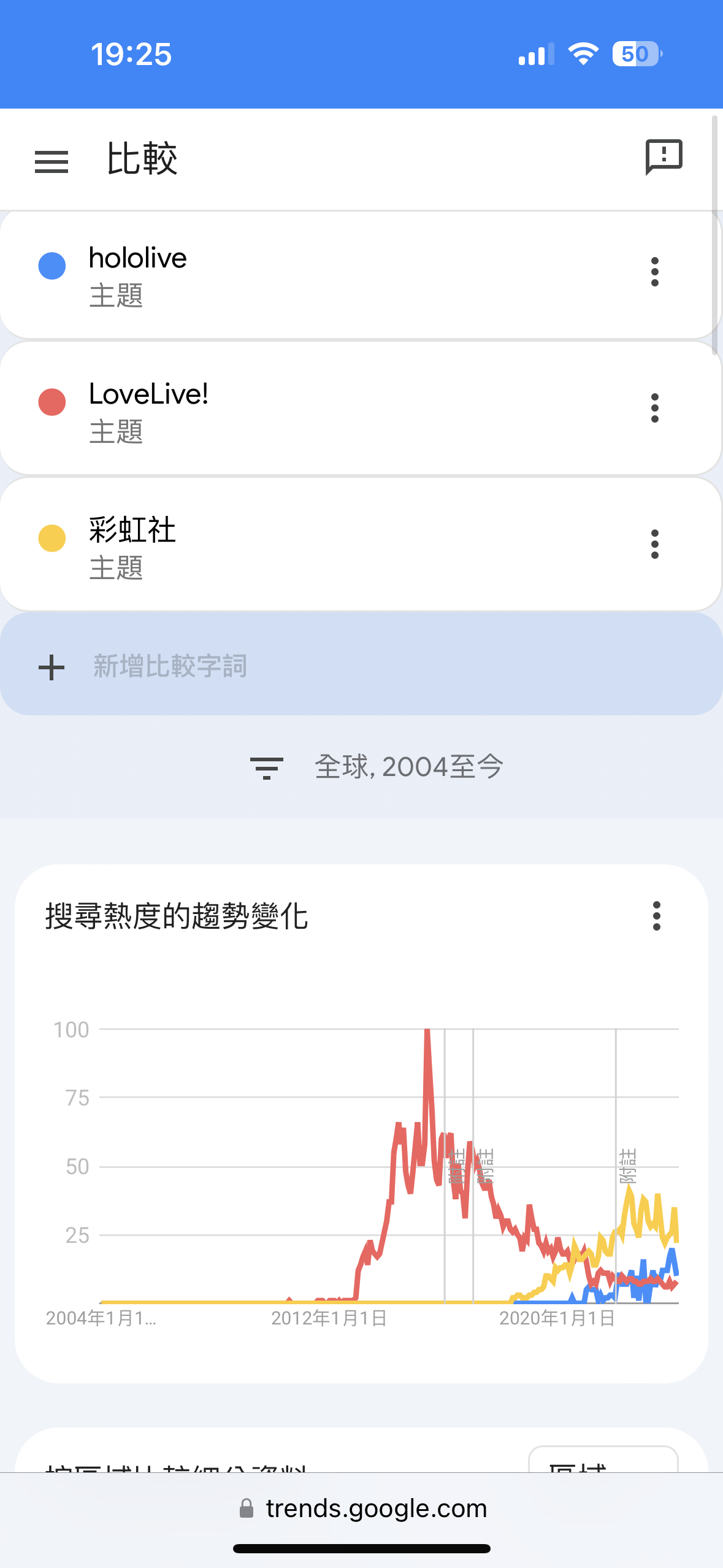This screenshot has height=1568, width=723.
Task: Open options menu for 彩虹社
Action: (655, 544)
